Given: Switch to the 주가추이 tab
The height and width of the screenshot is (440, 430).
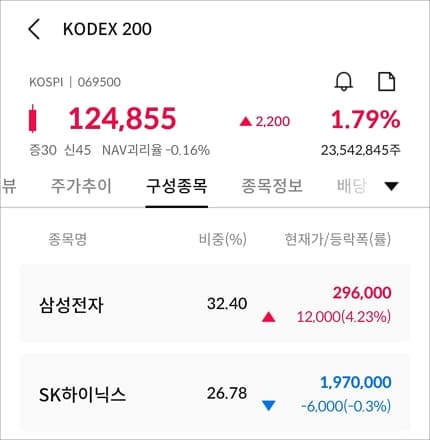Looking at the screenshot, I should pyautogui.click(x=81, y=186).
